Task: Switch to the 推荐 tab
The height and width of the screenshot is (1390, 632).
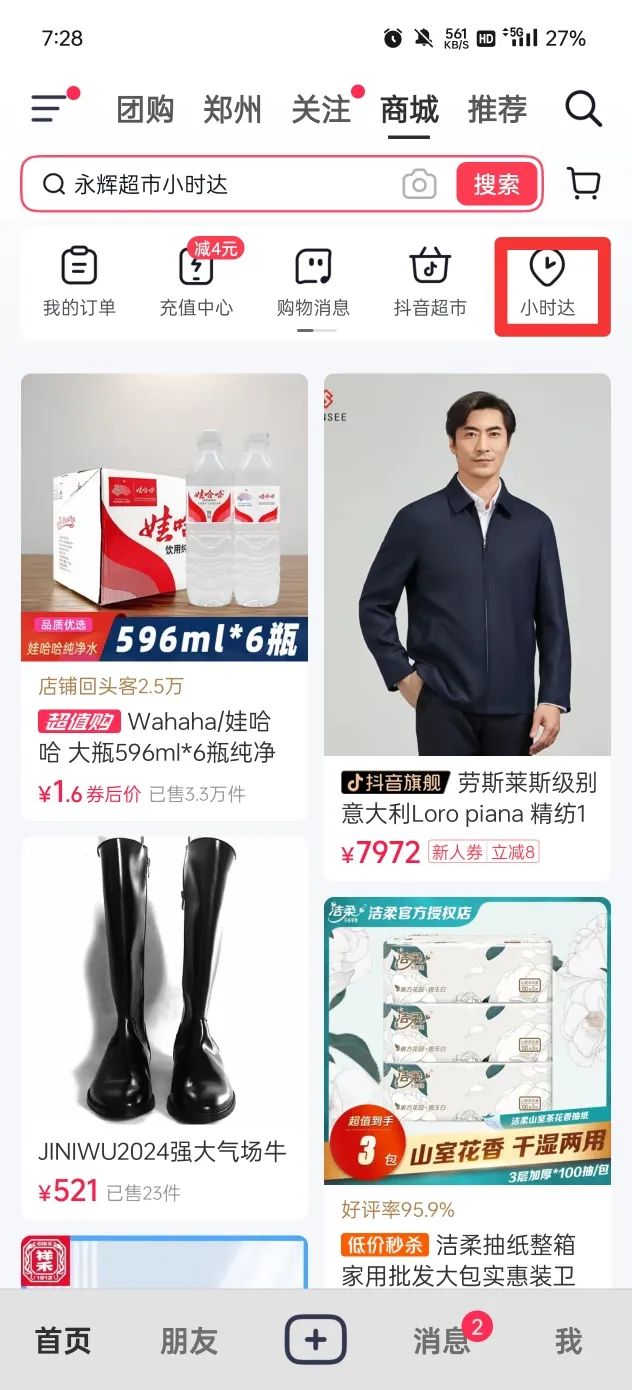Action: pos(497,109)
